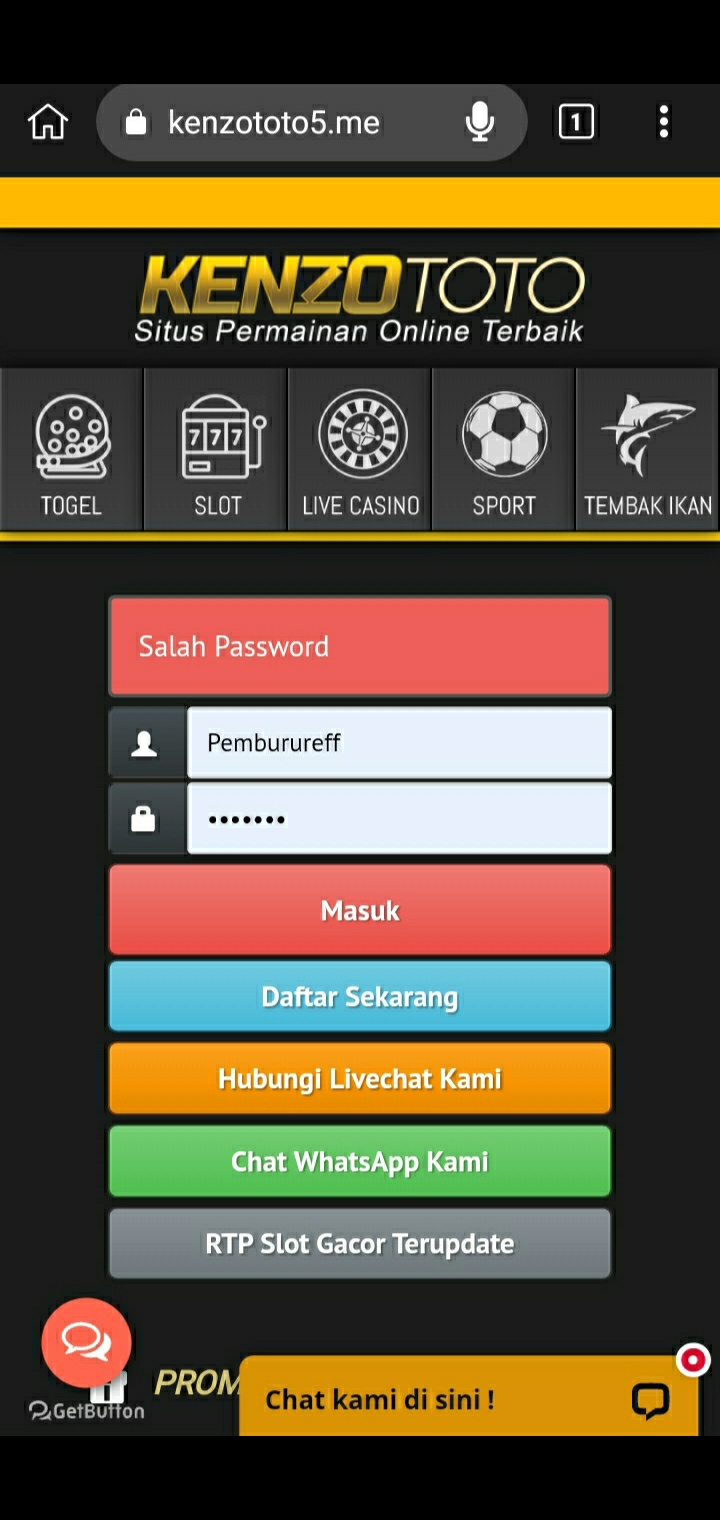Start voice search with the microphone

click(x=480, y=122)
